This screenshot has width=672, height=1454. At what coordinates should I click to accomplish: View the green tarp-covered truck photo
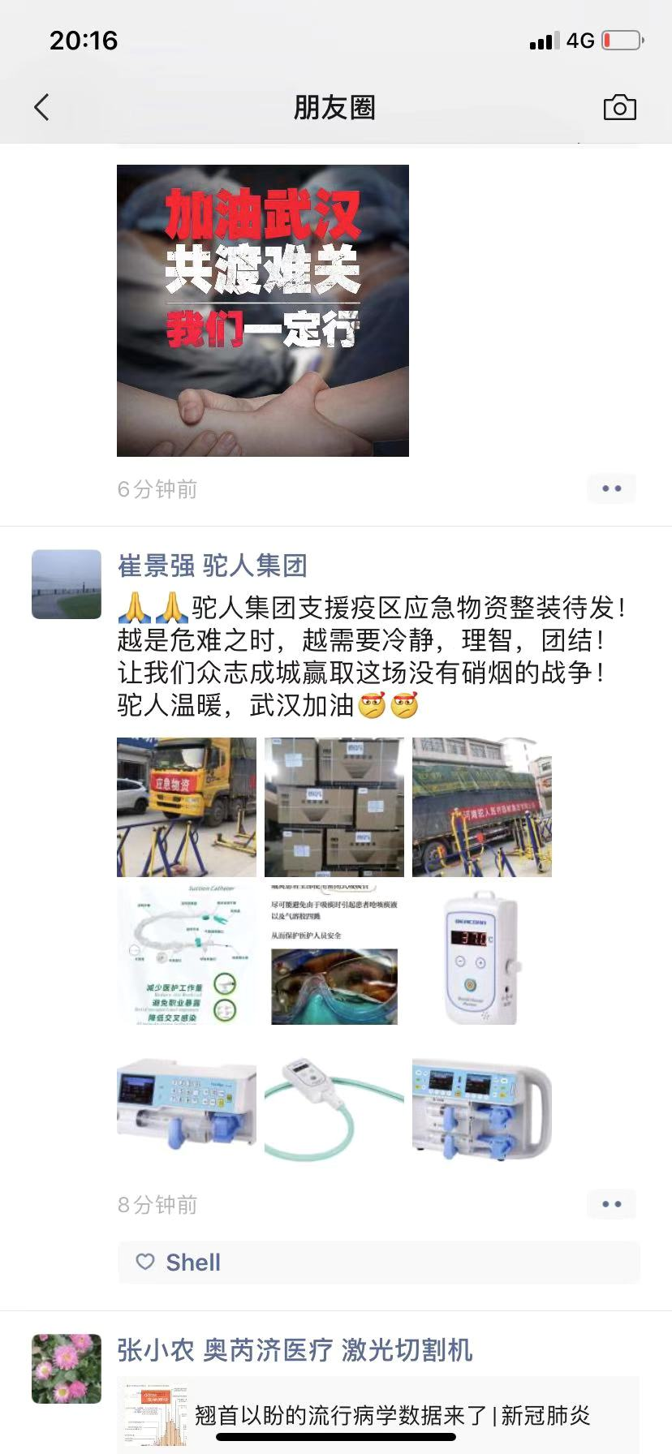point(481,807)
